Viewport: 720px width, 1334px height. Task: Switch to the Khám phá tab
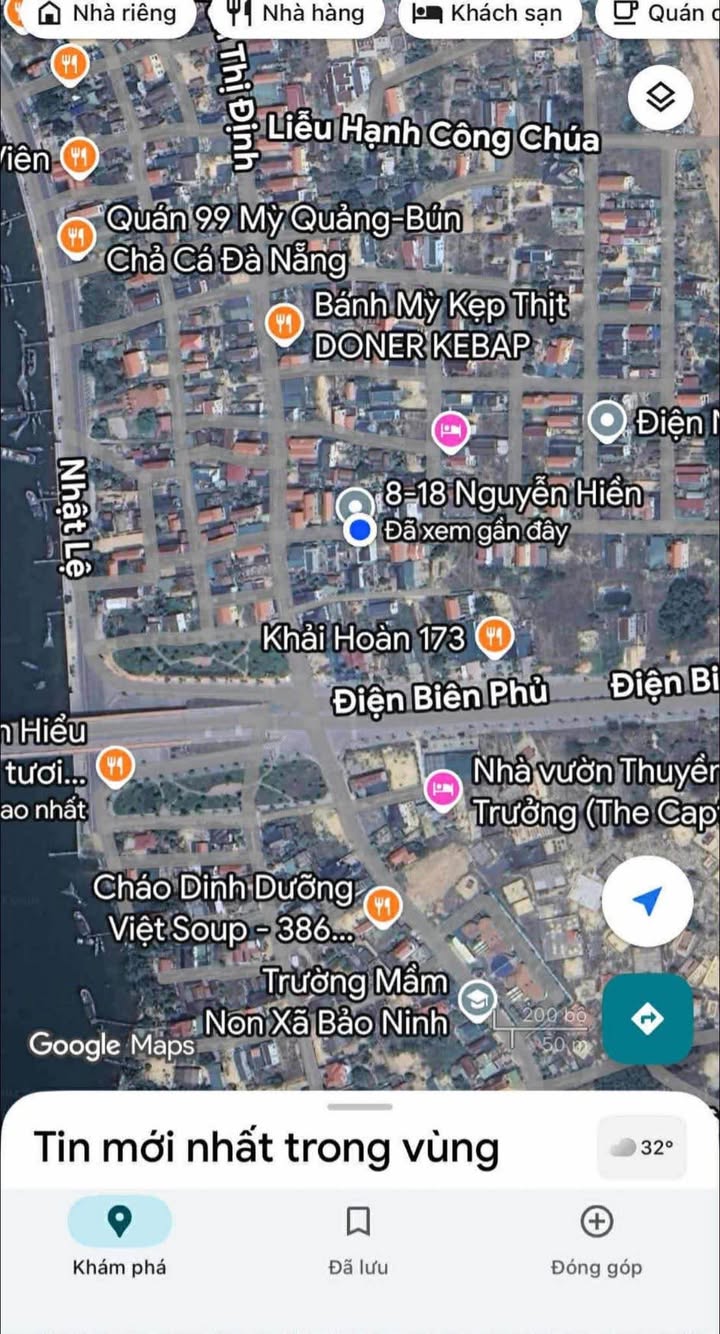pyautogui.click(x=119, y=1237)
